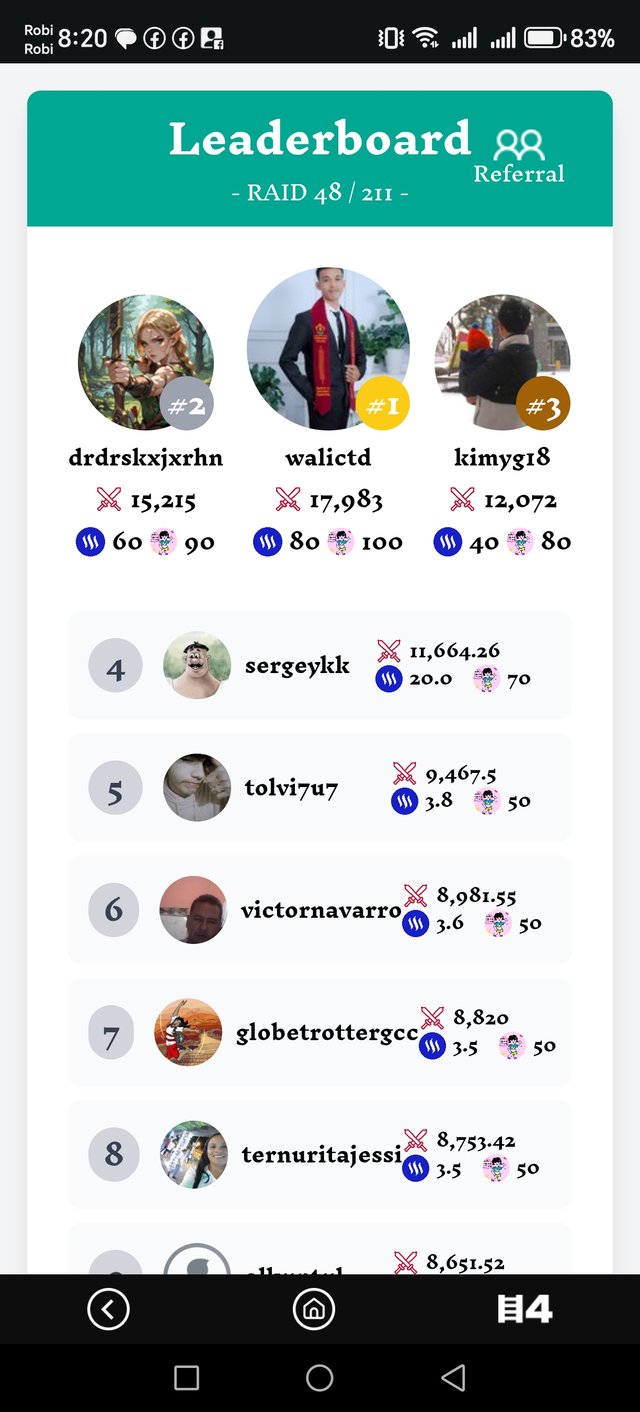Tap the system back triangle
This screenshot has width=640, height=1412.
453,1378
